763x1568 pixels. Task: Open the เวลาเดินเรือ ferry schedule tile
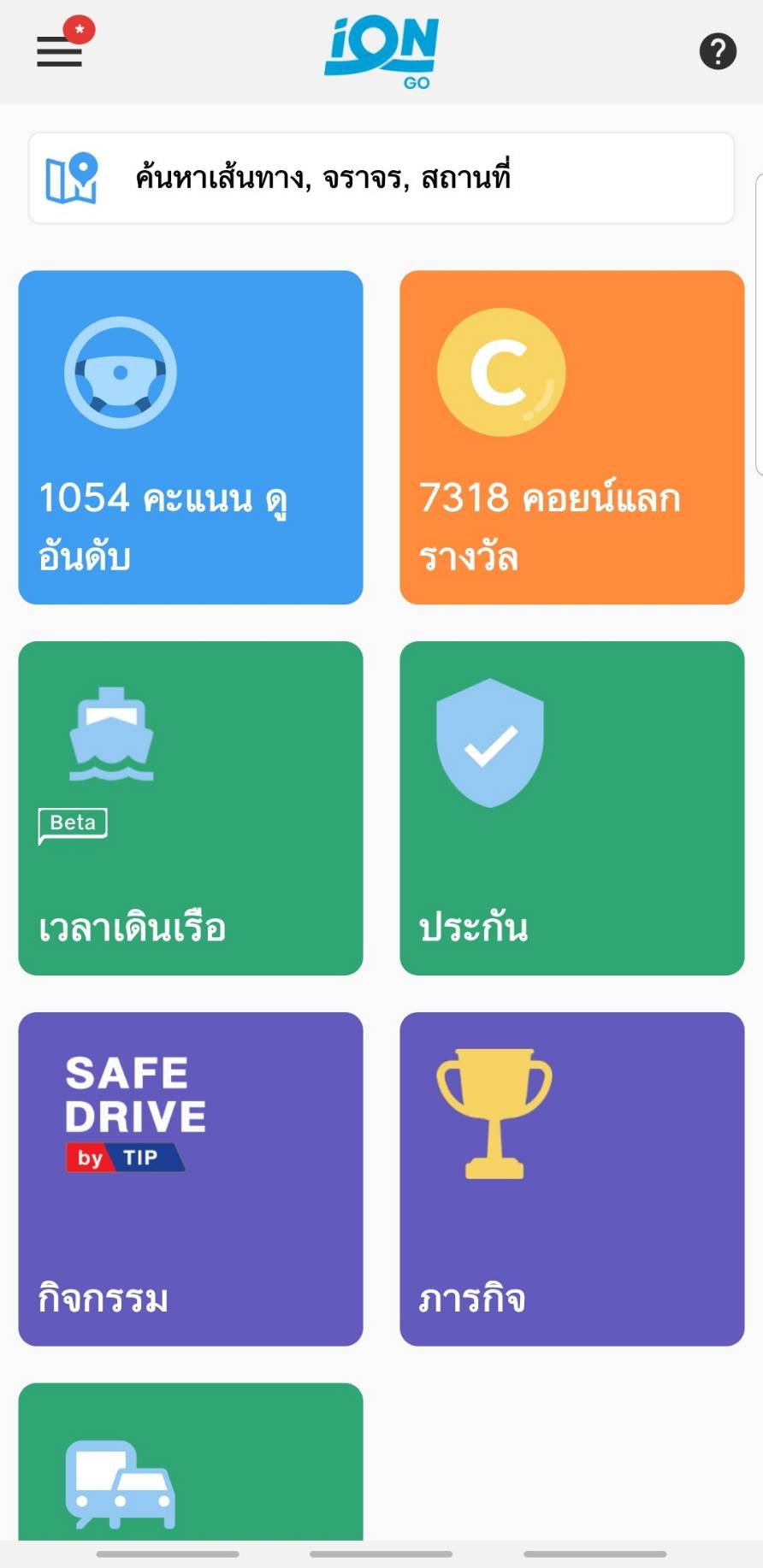pos(191,808)
